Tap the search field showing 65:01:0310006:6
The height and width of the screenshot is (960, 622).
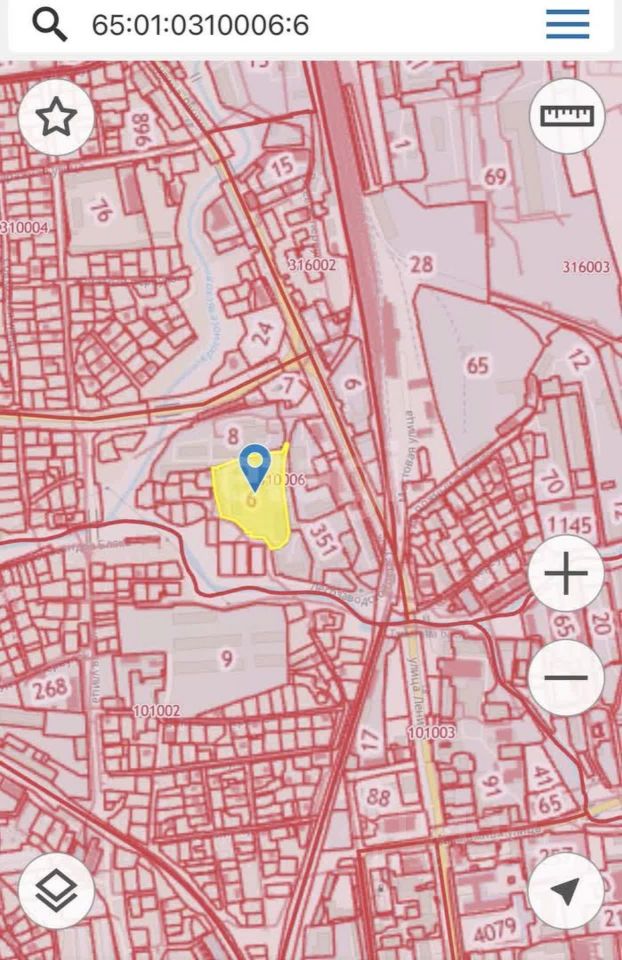pos(300,25)
